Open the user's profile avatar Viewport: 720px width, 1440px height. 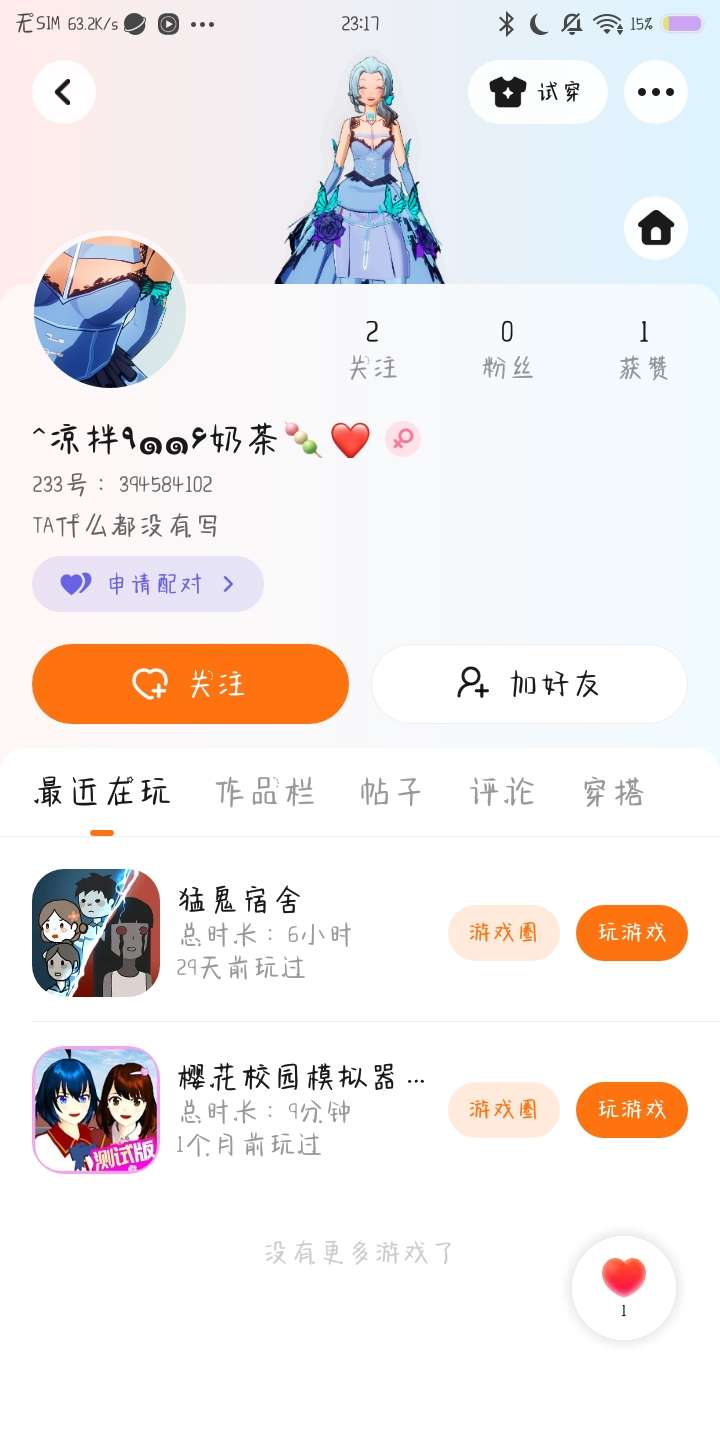110,311
